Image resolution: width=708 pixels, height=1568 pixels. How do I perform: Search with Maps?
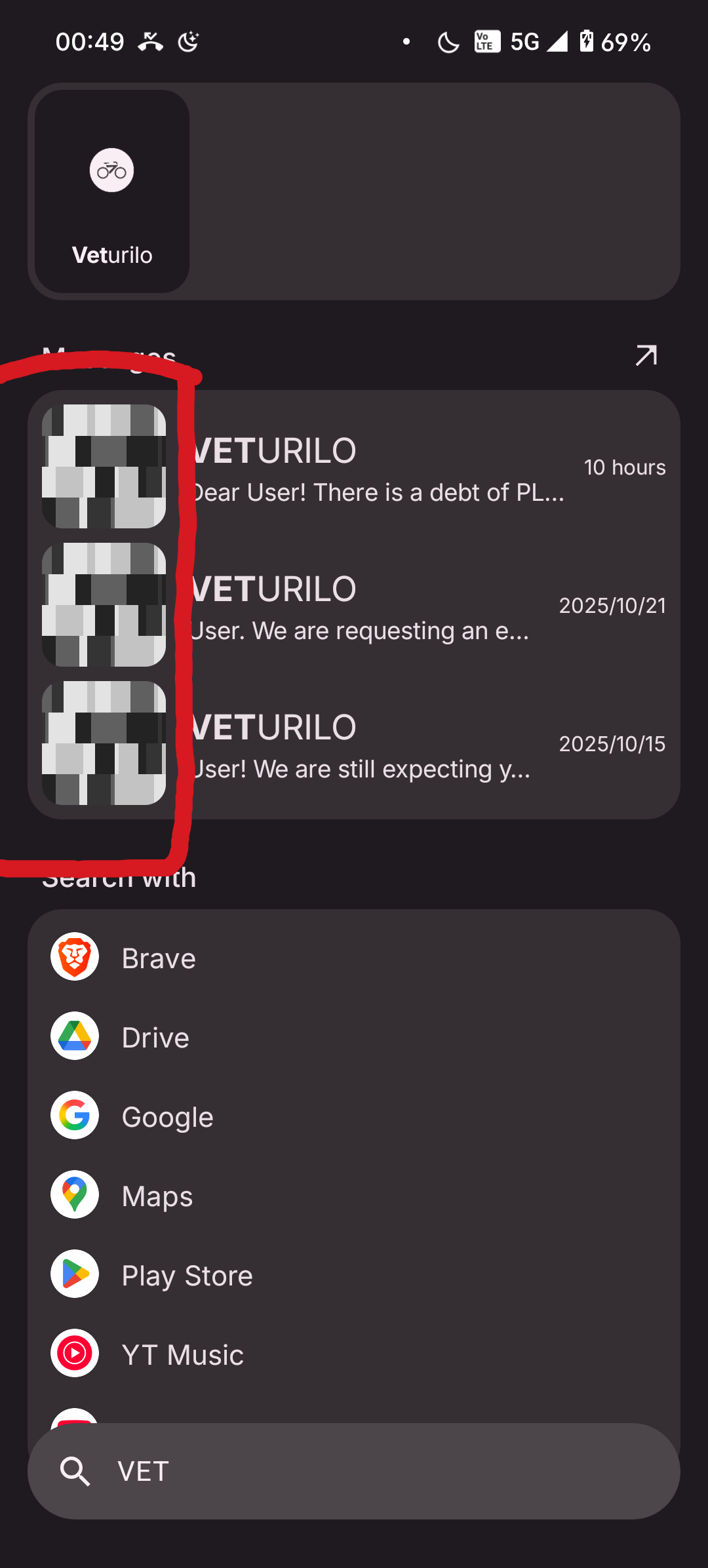(156, 1196)
